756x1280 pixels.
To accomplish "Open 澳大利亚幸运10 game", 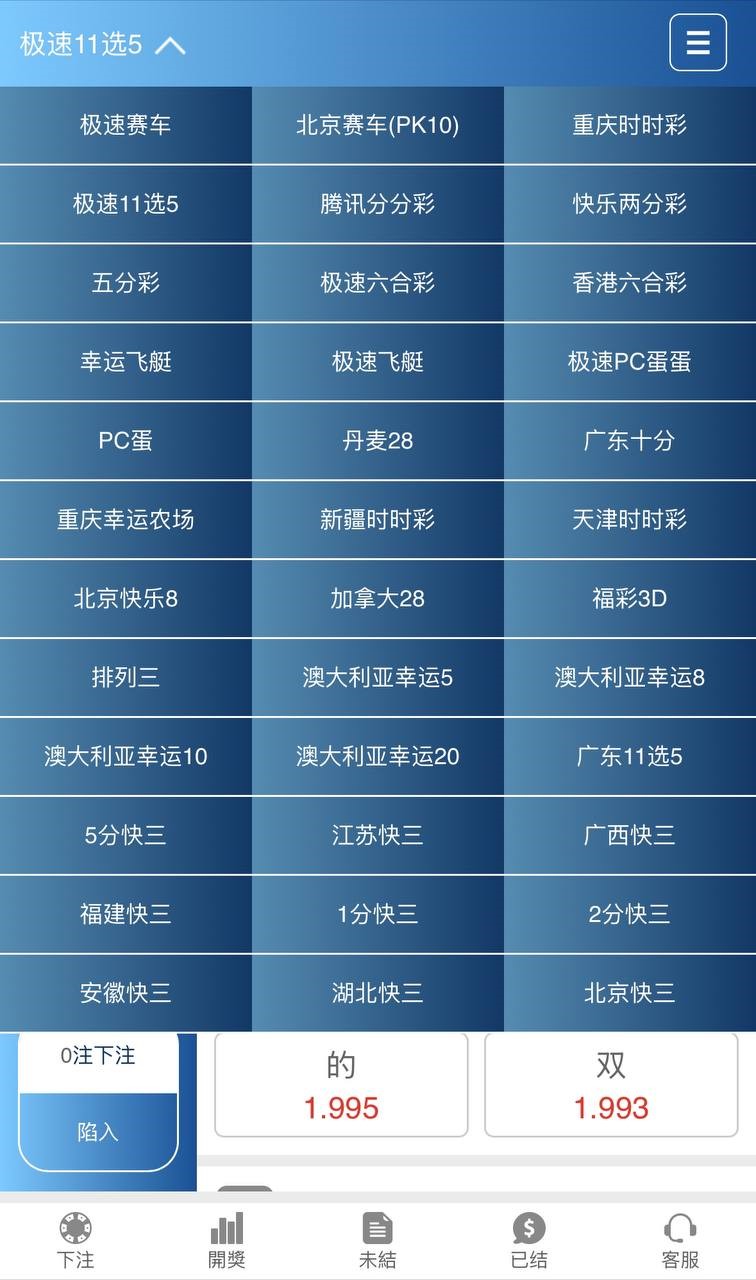I will point(125,757).
